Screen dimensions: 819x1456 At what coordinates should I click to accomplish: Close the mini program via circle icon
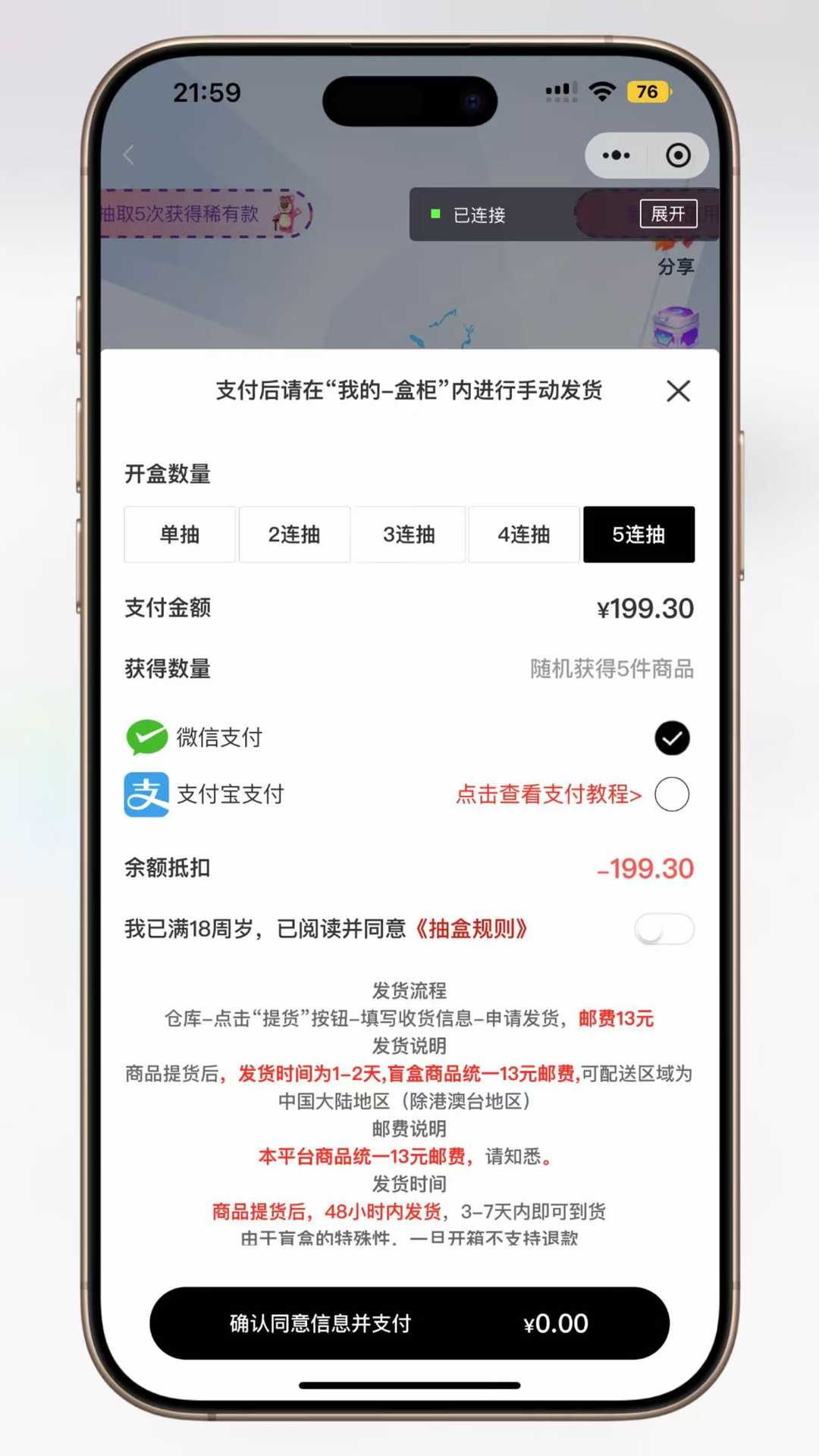click(x=678, y=155)
